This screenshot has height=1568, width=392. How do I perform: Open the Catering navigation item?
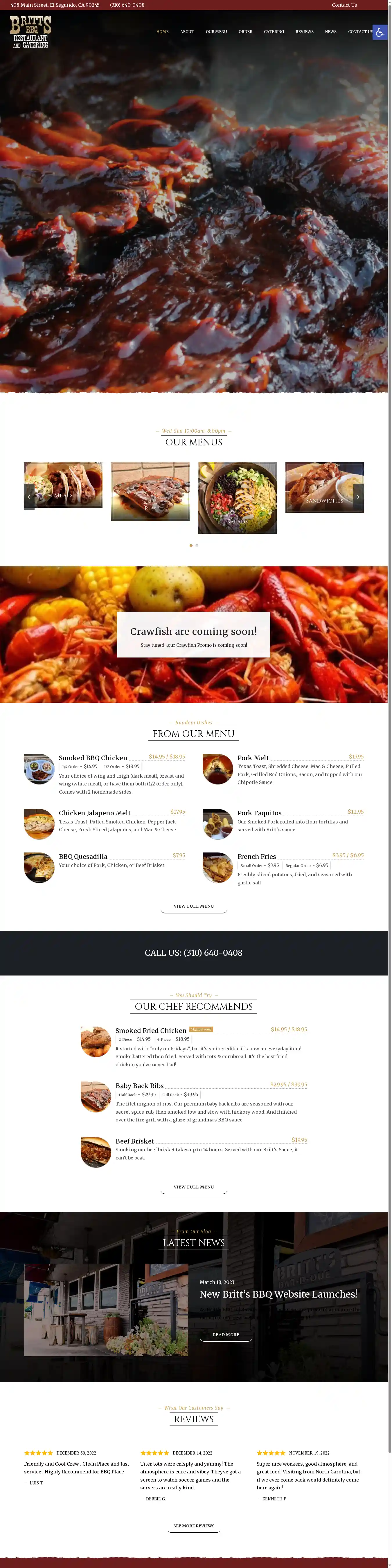click(274, 32)
